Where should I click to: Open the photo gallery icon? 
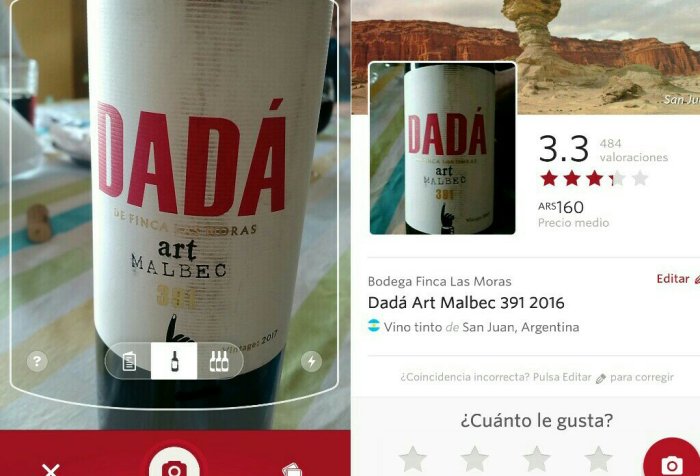[291, 468]
